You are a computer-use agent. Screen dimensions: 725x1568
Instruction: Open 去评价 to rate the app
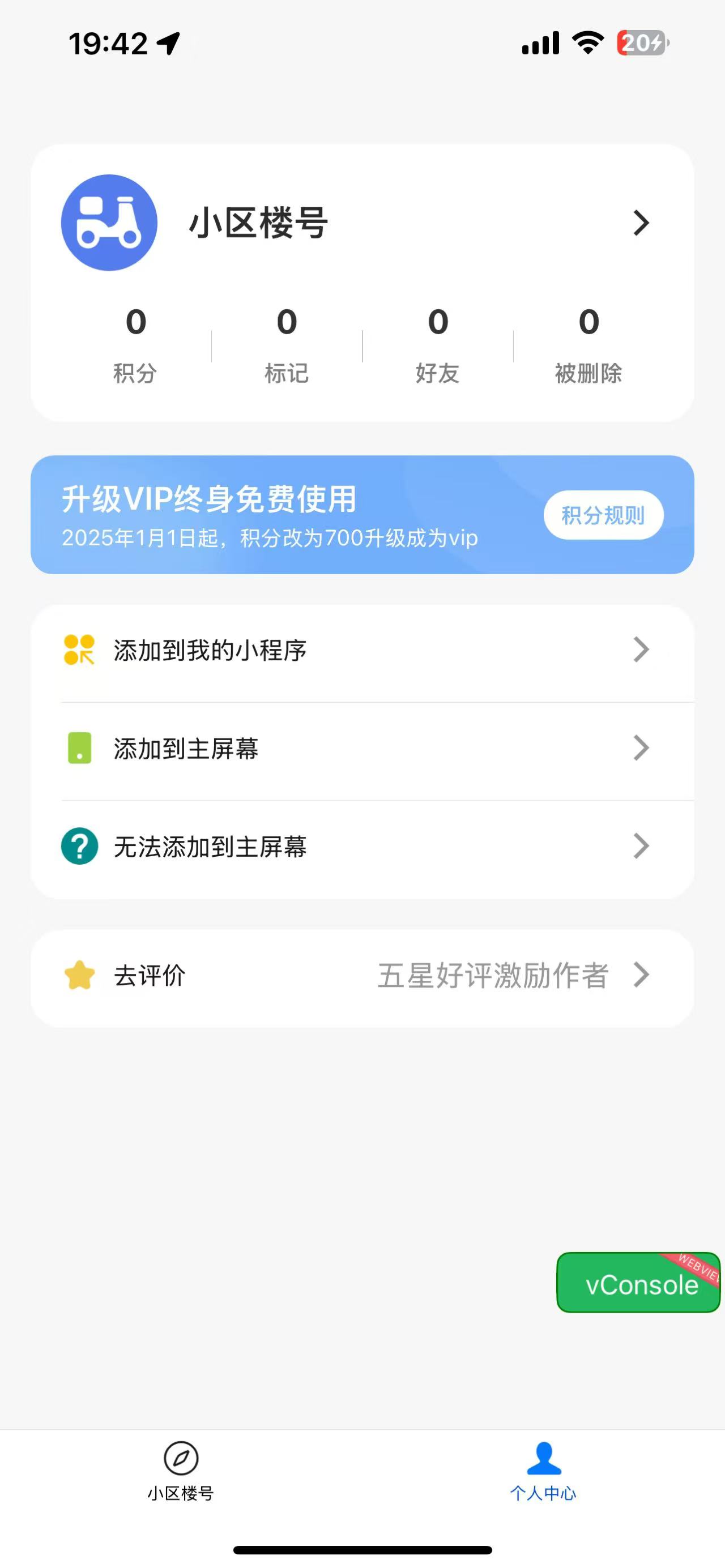[x=362, y=975]
